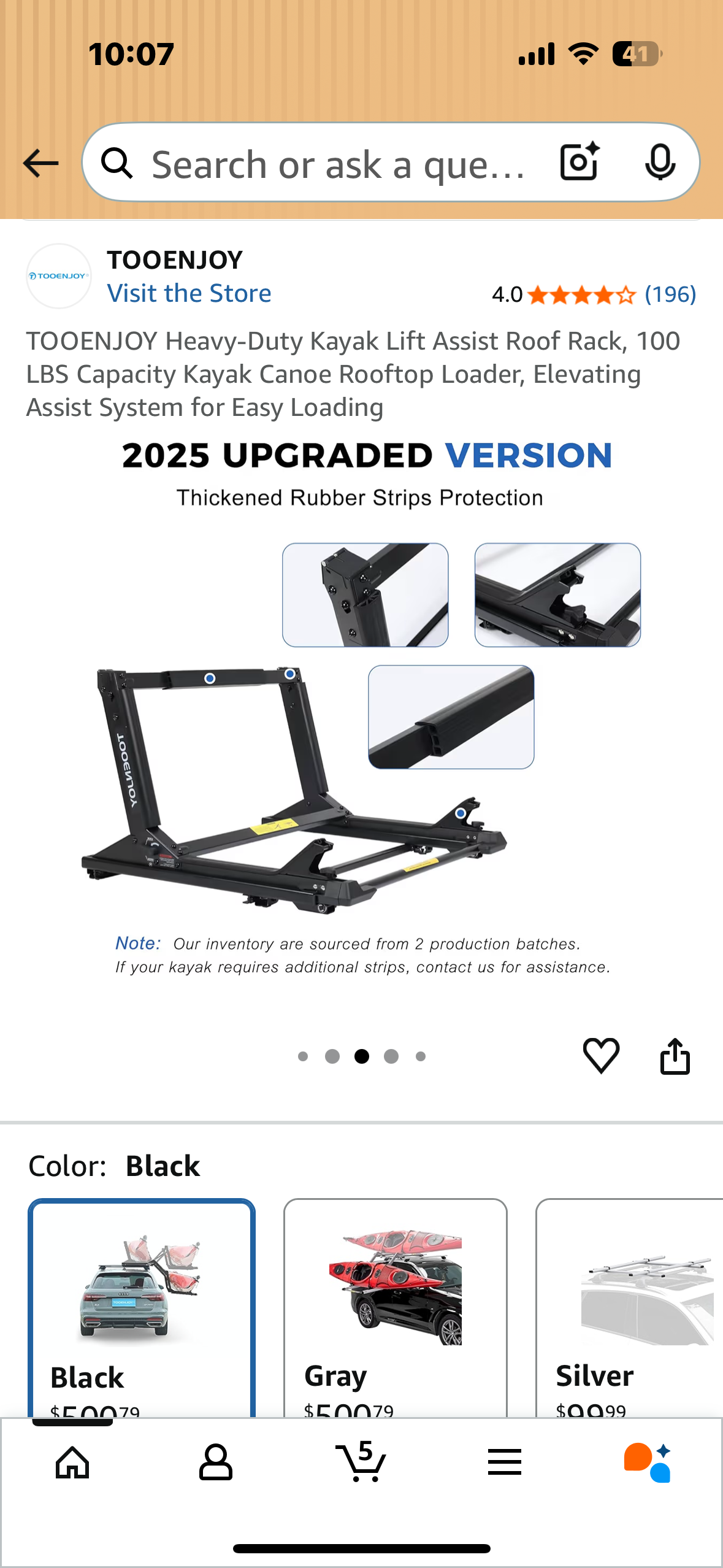
Task: Open the hamburger menu tab
Action: pos(505,1462)
